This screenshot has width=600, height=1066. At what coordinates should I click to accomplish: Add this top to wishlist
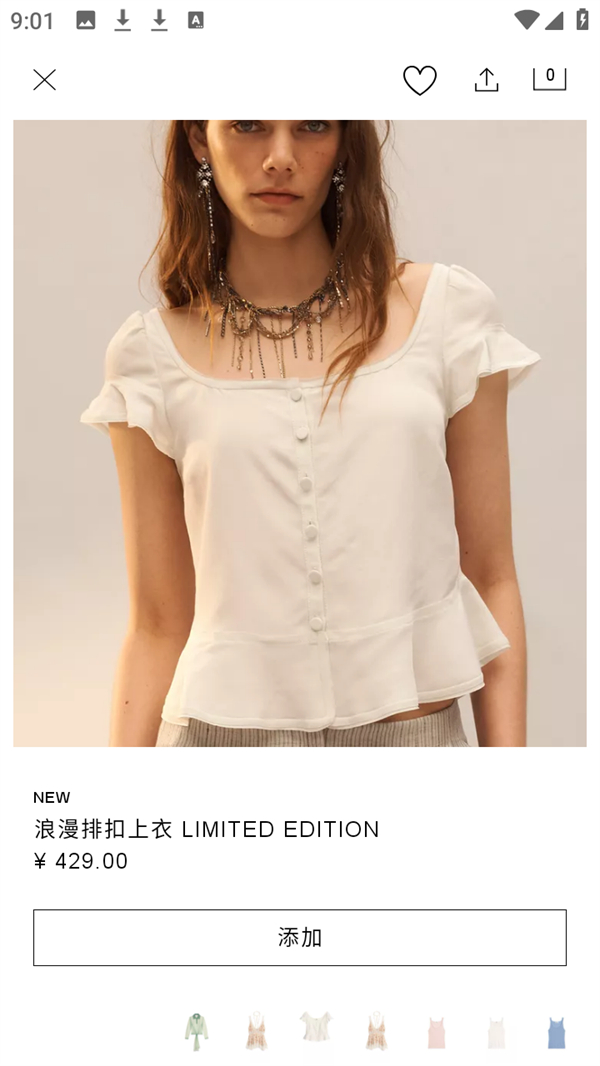click(420, 80)
